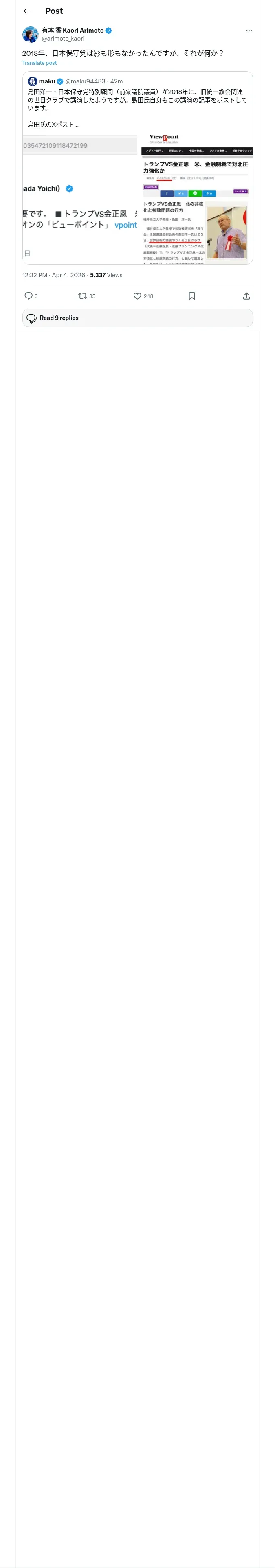Go back using the top arrow

coord(27,11)
